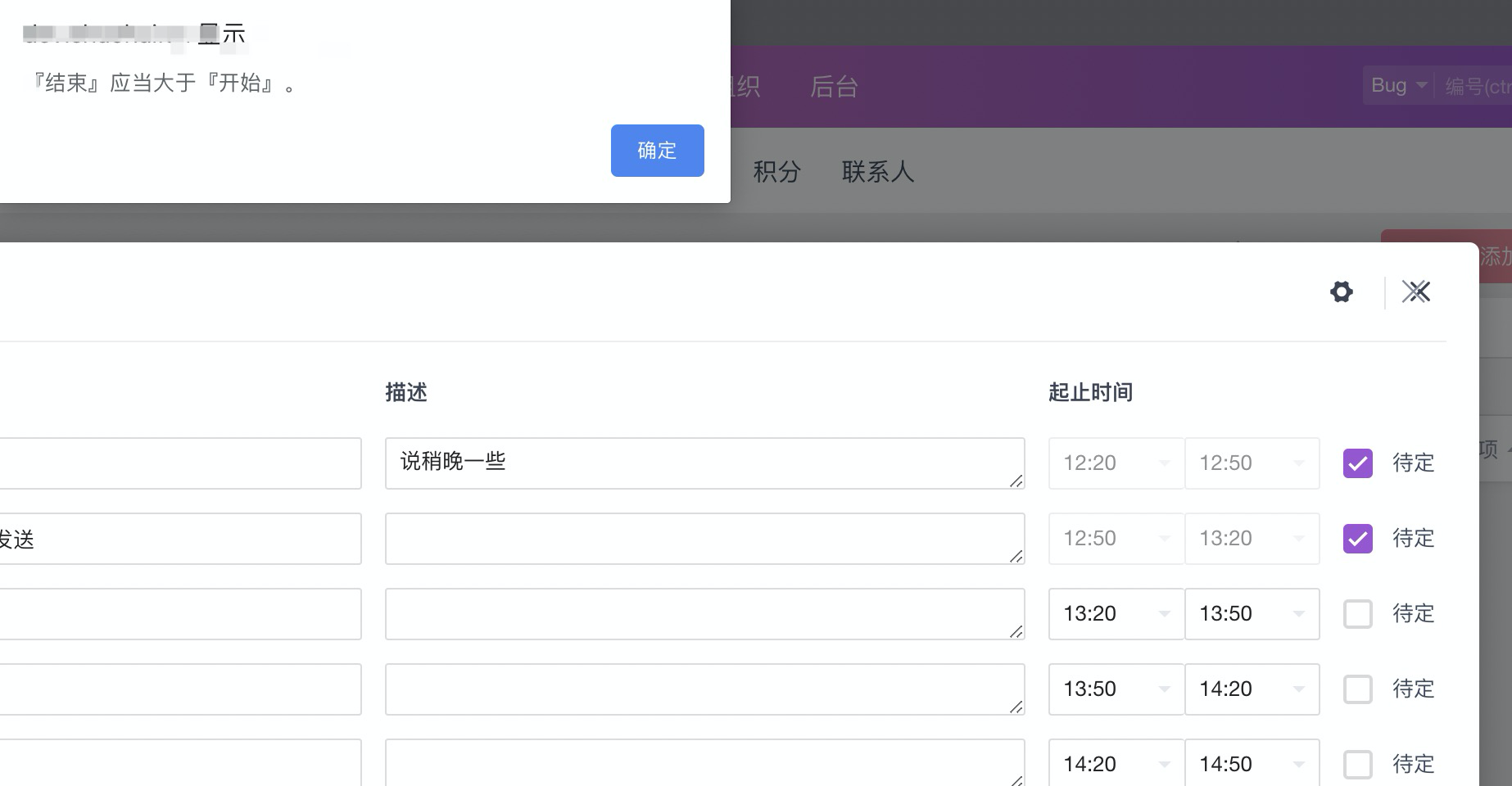Open the 积分 tab

pyautogui.click(x=776, y=172)
